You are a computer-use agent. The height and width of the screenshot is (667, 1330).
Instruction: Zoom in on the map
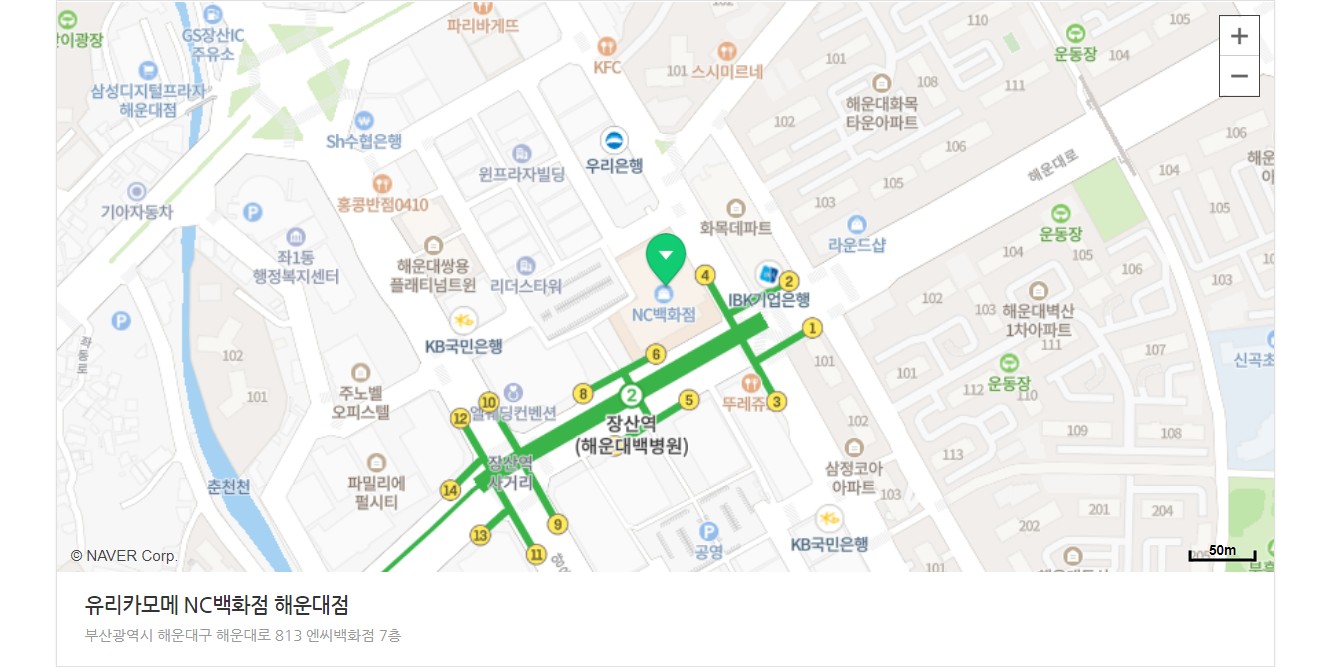click(1239, 36)
